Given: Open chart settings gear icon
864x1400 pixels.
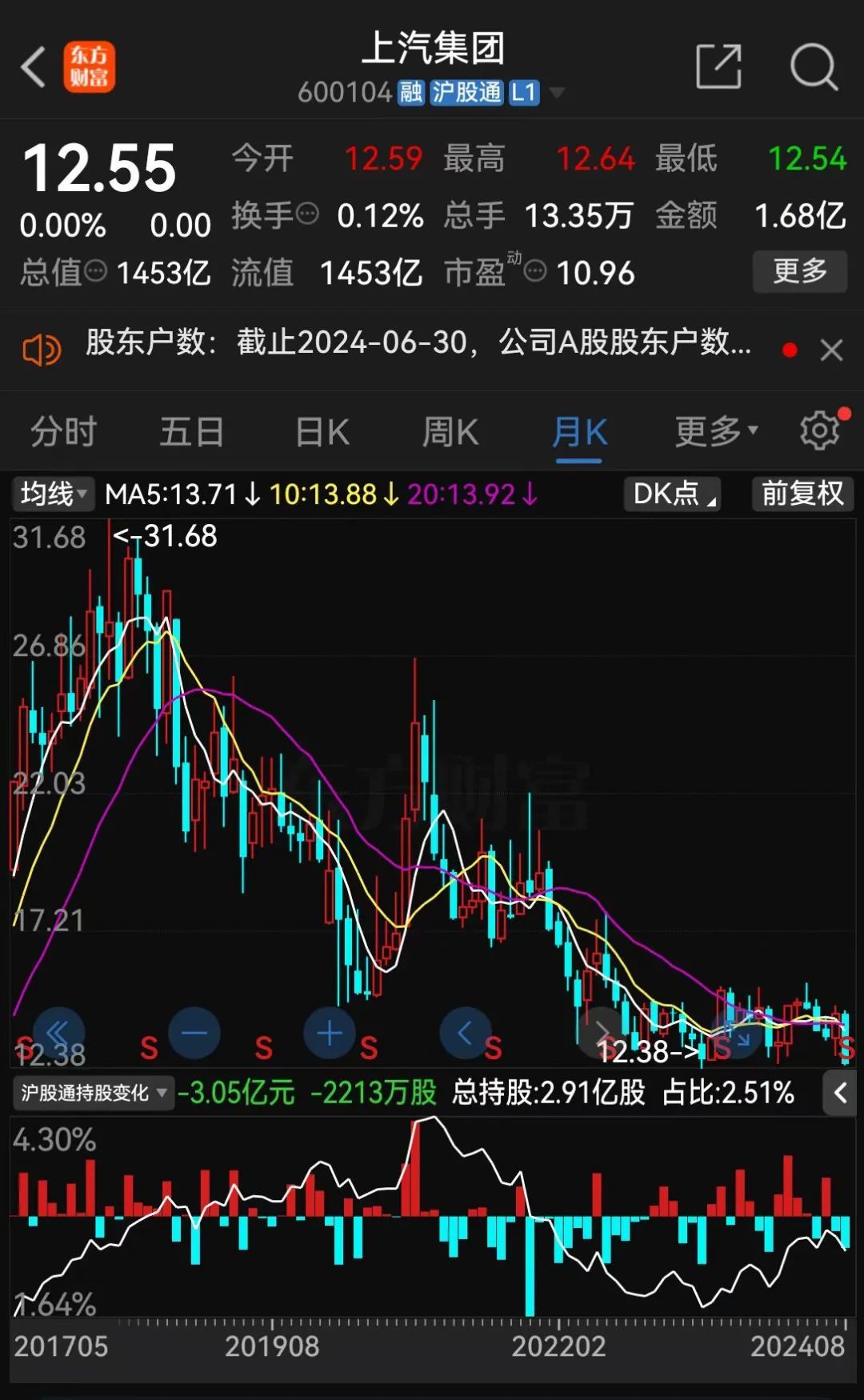Looking at the screenshot, I should 820,430.
